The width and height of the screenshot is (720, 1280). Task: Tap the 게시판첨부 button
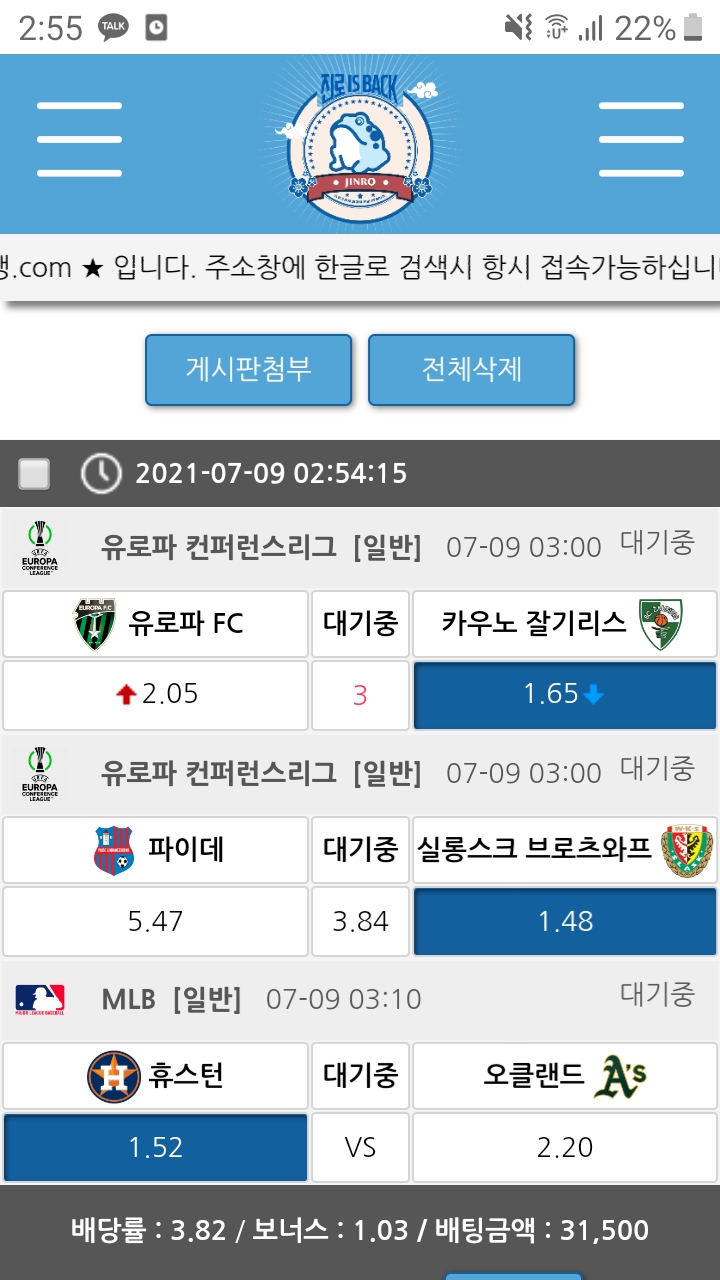tap(248, 369)
